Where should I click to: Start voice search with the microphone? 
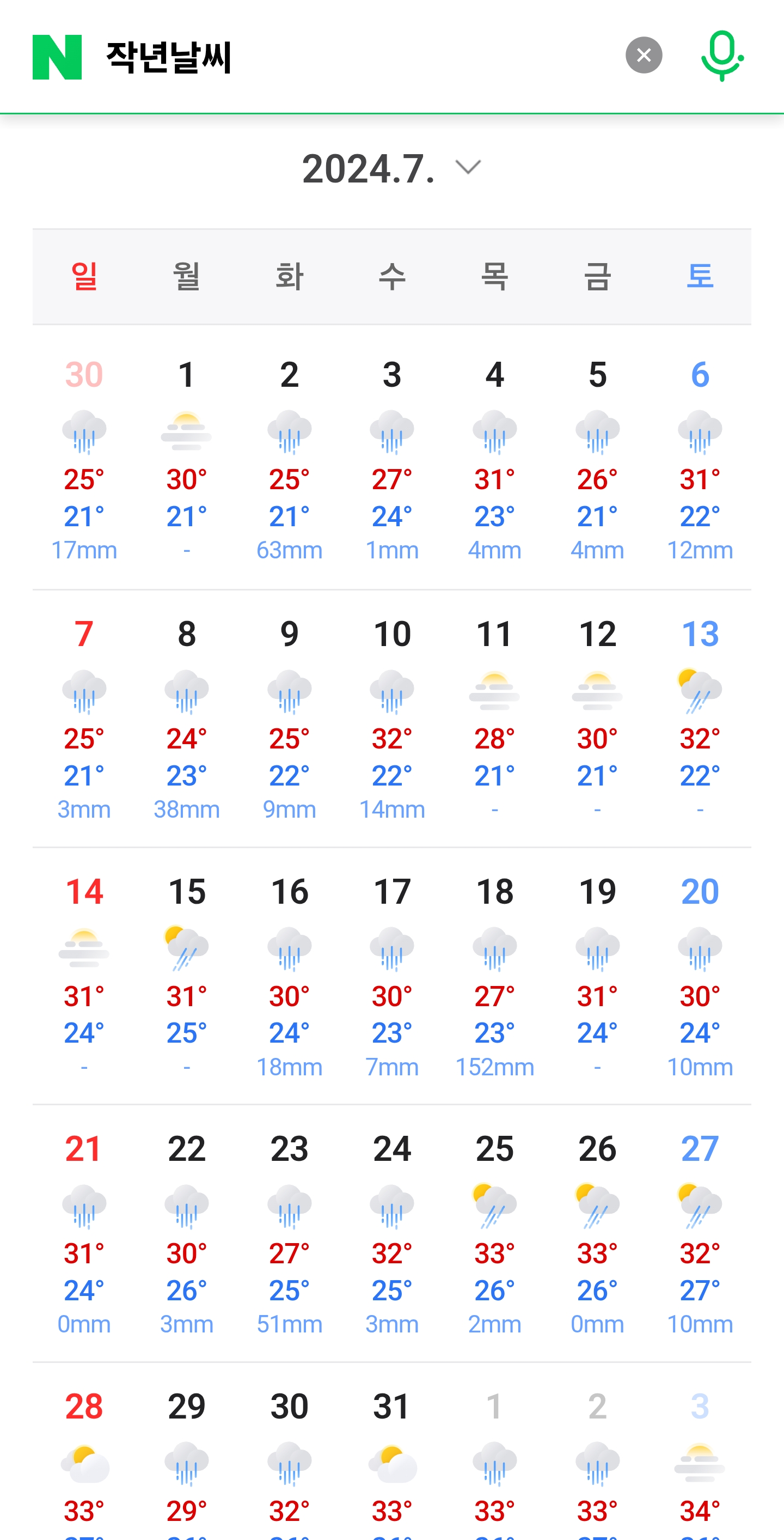point(722,56)
